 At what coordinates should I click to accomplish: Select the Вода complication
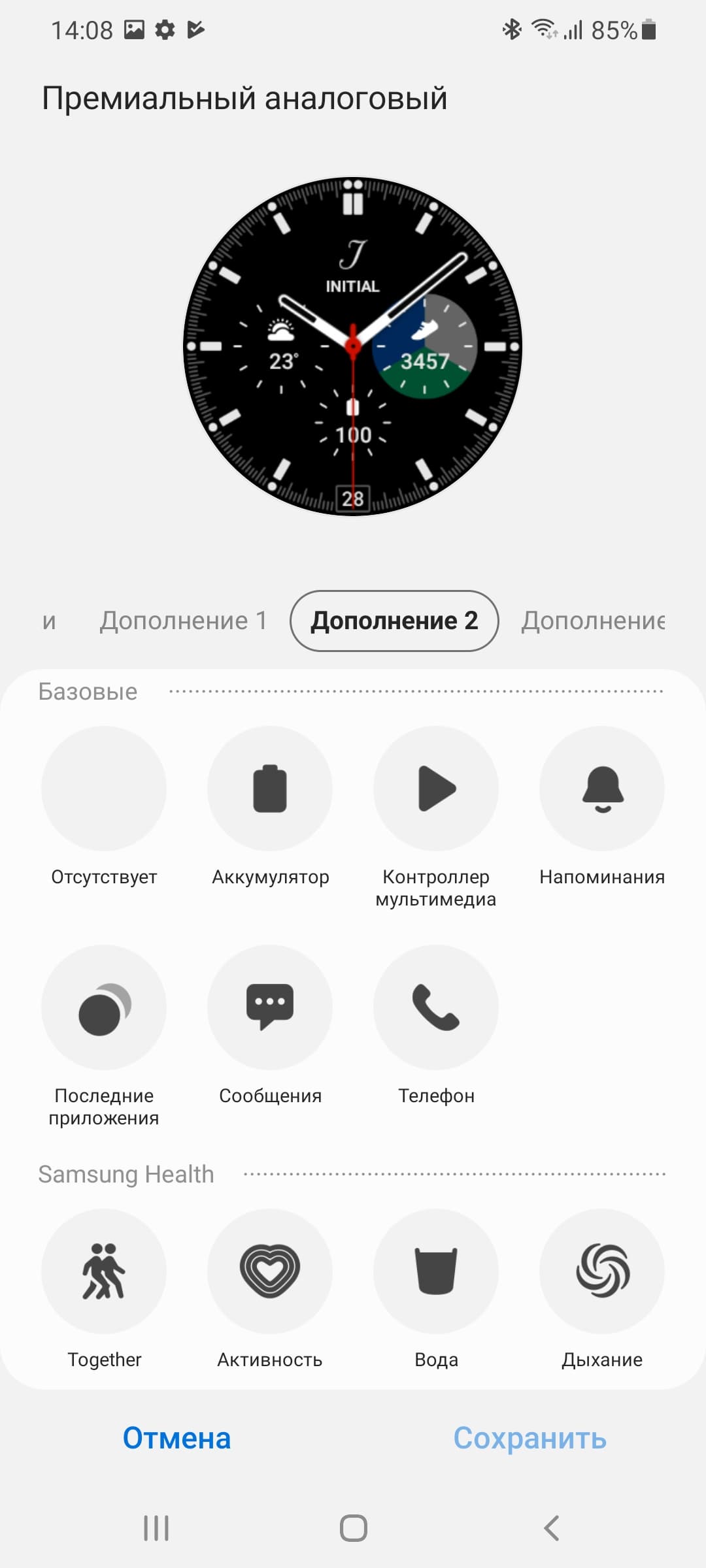(436, 1271)
